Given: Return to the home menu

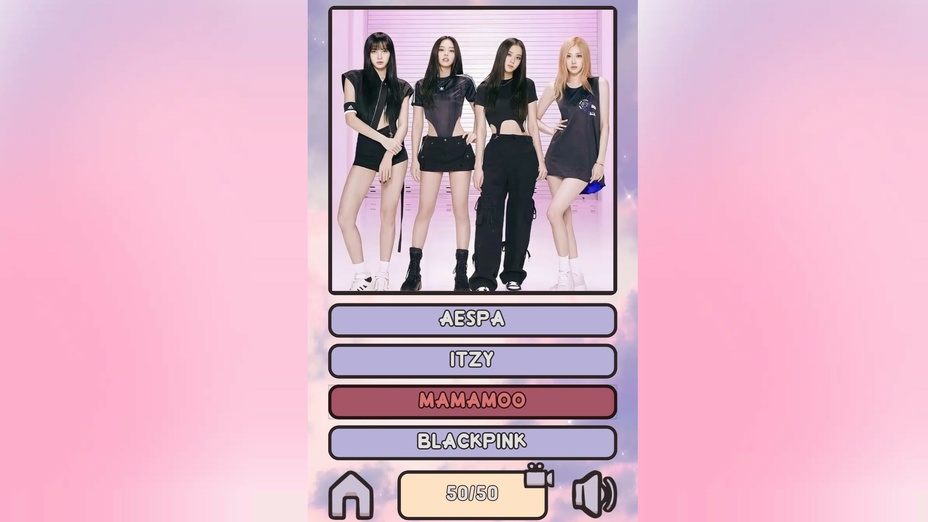Looking at the screenshot, I should point(351,494).
